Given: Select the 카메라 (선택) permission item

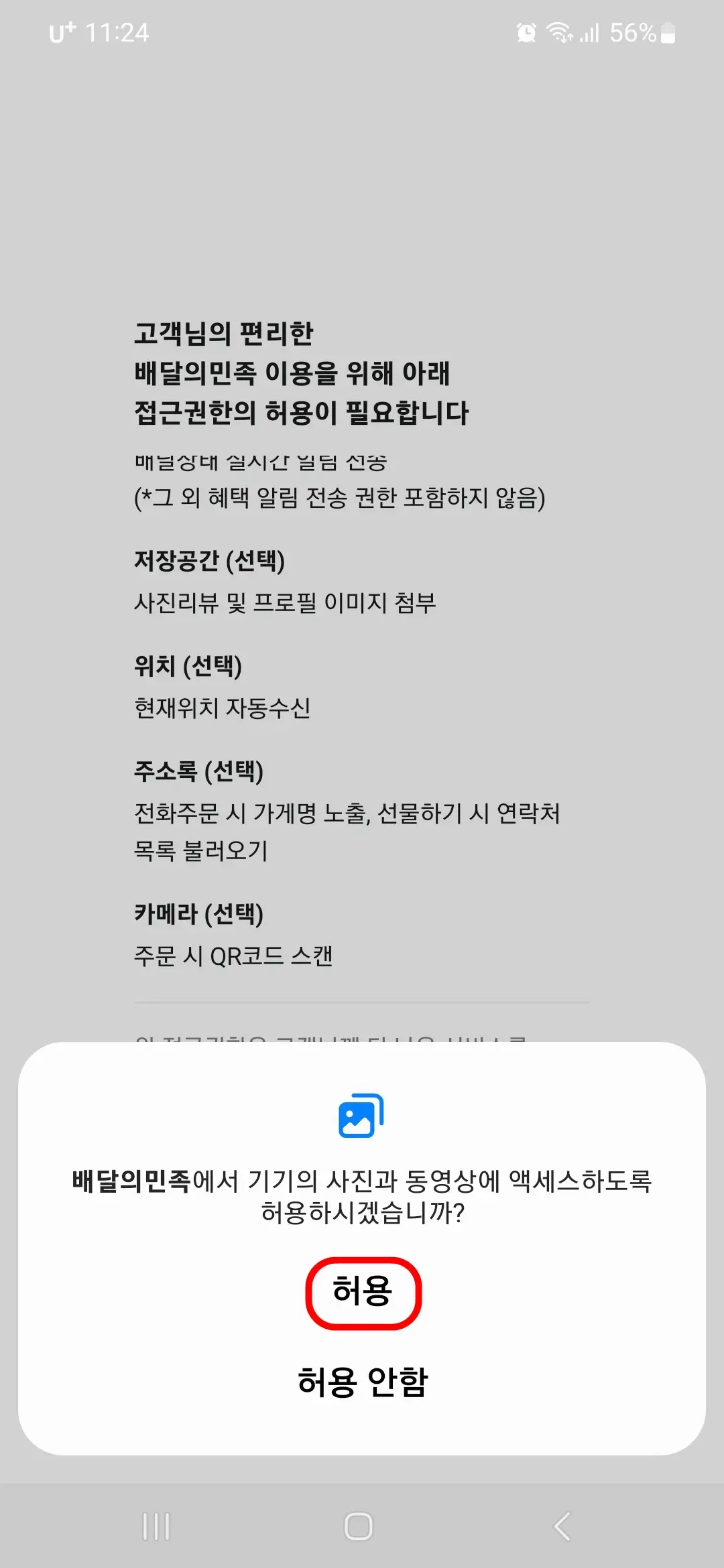Looking at the screenshot, I should tap(197, 914).
